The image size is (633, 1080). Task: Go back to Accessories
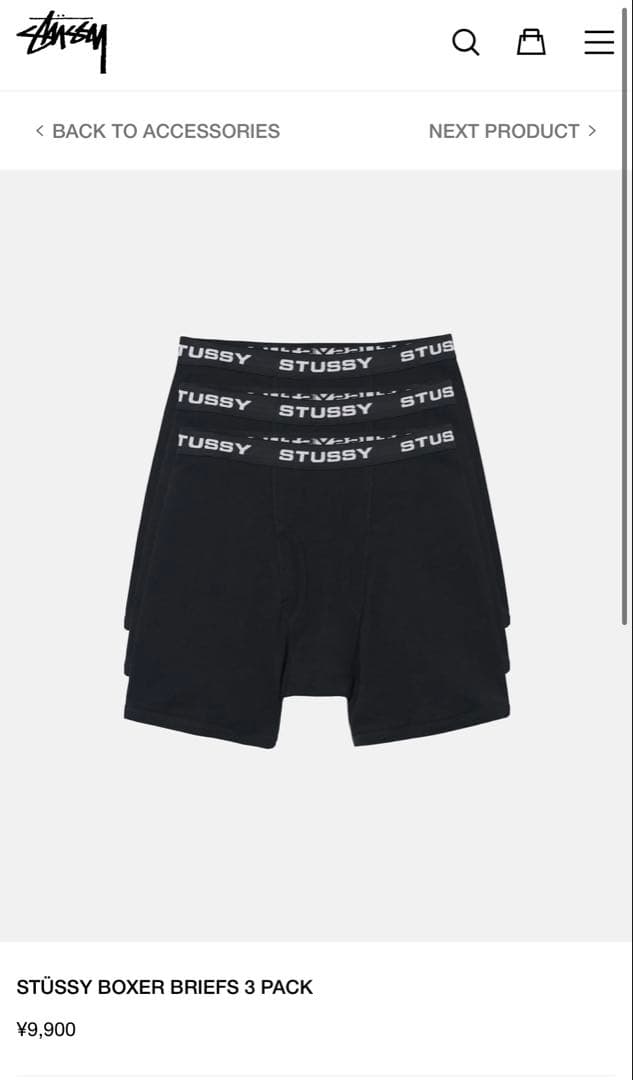[x=157, y=131]
